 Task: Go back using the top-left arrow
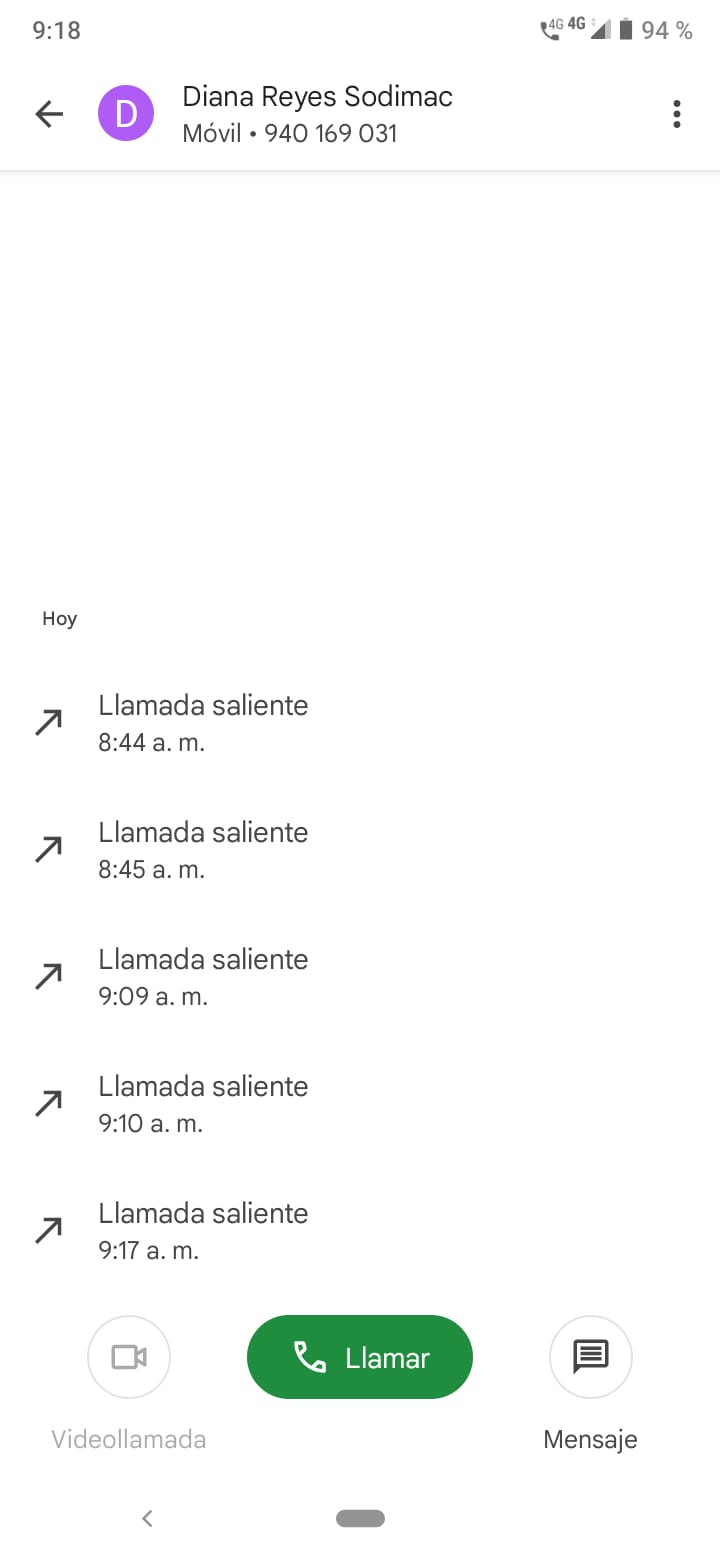tap(49, 114)
